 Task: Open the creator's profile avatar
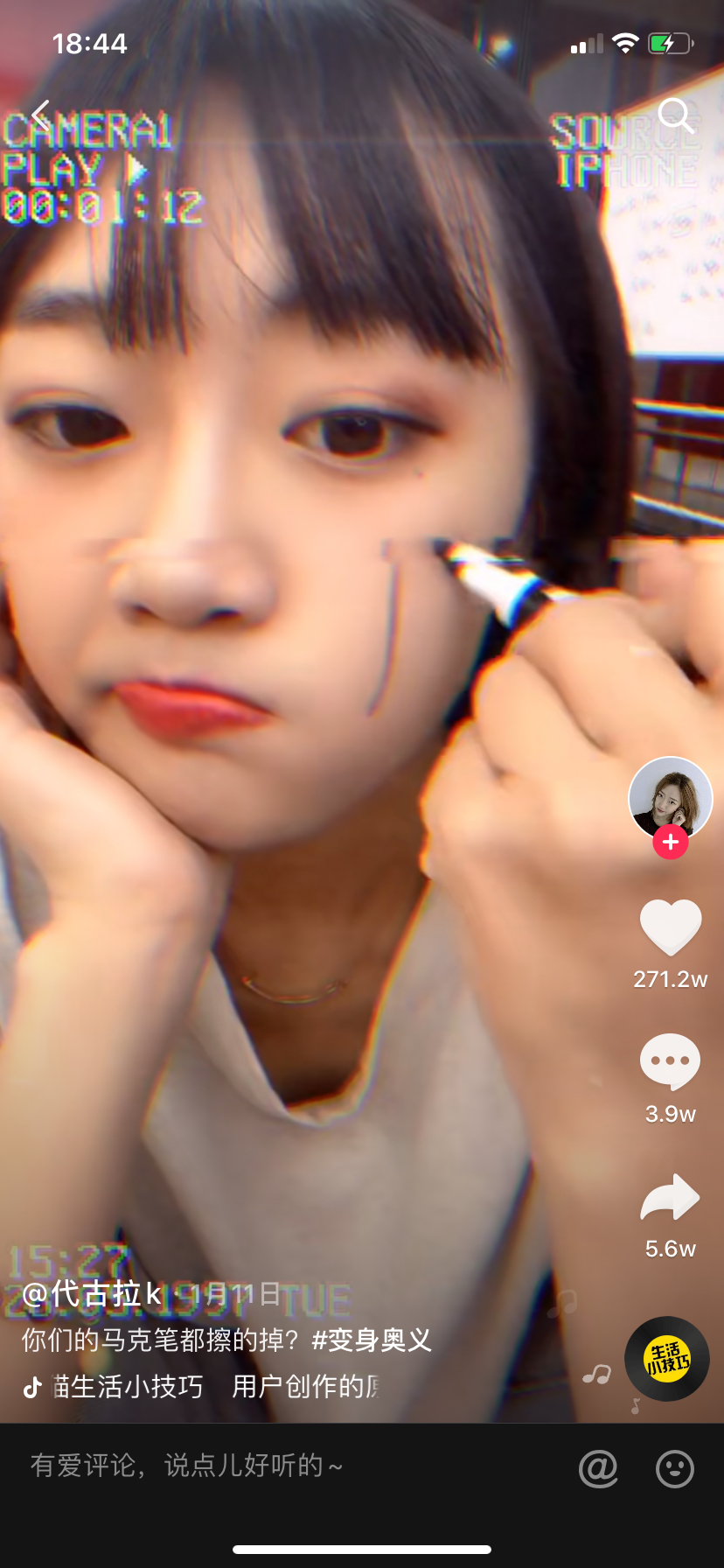670,797
